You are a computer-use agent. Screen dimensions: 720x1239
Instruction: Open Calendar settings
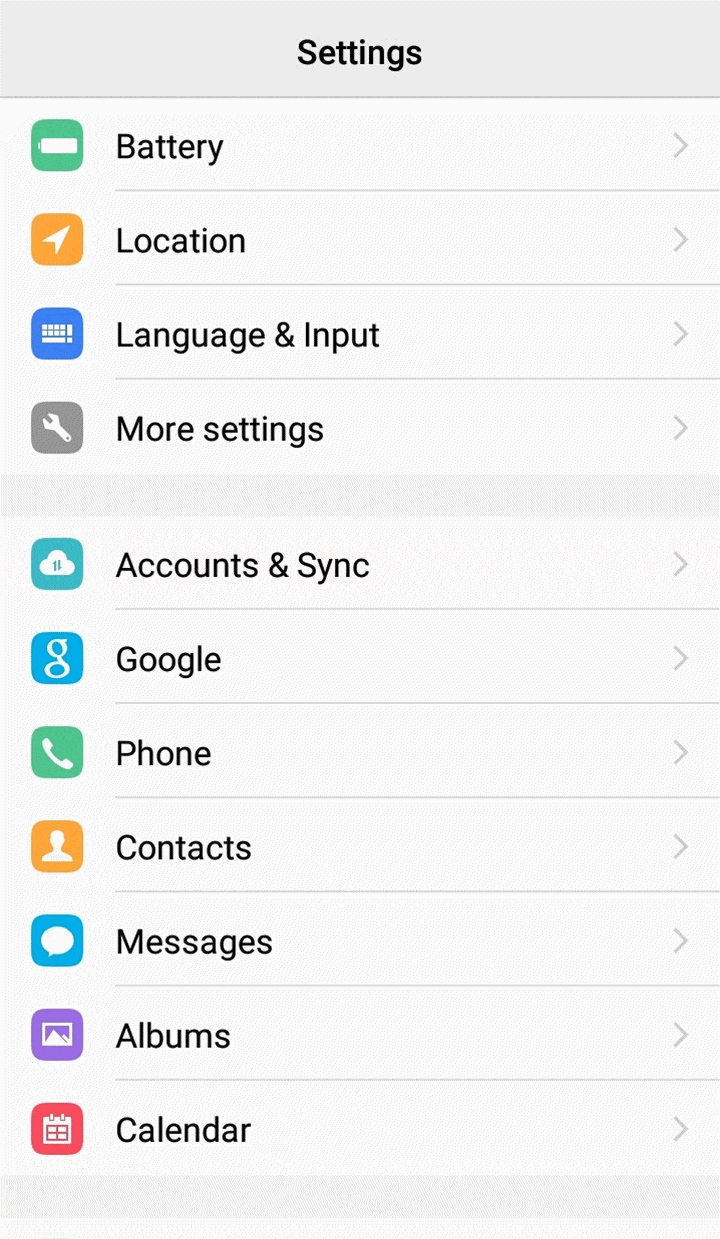360,1128
